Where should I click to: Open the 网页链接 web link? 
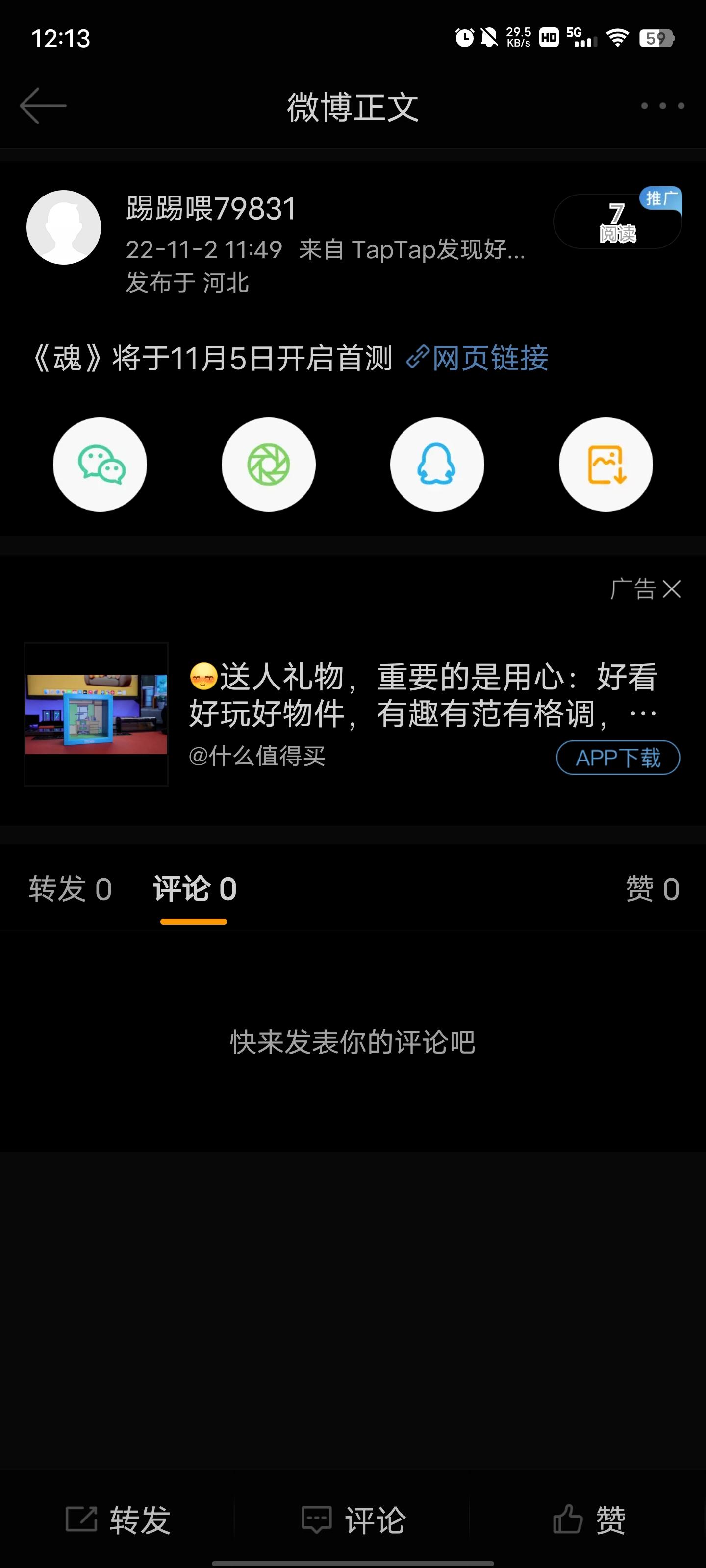coord(478,358)
